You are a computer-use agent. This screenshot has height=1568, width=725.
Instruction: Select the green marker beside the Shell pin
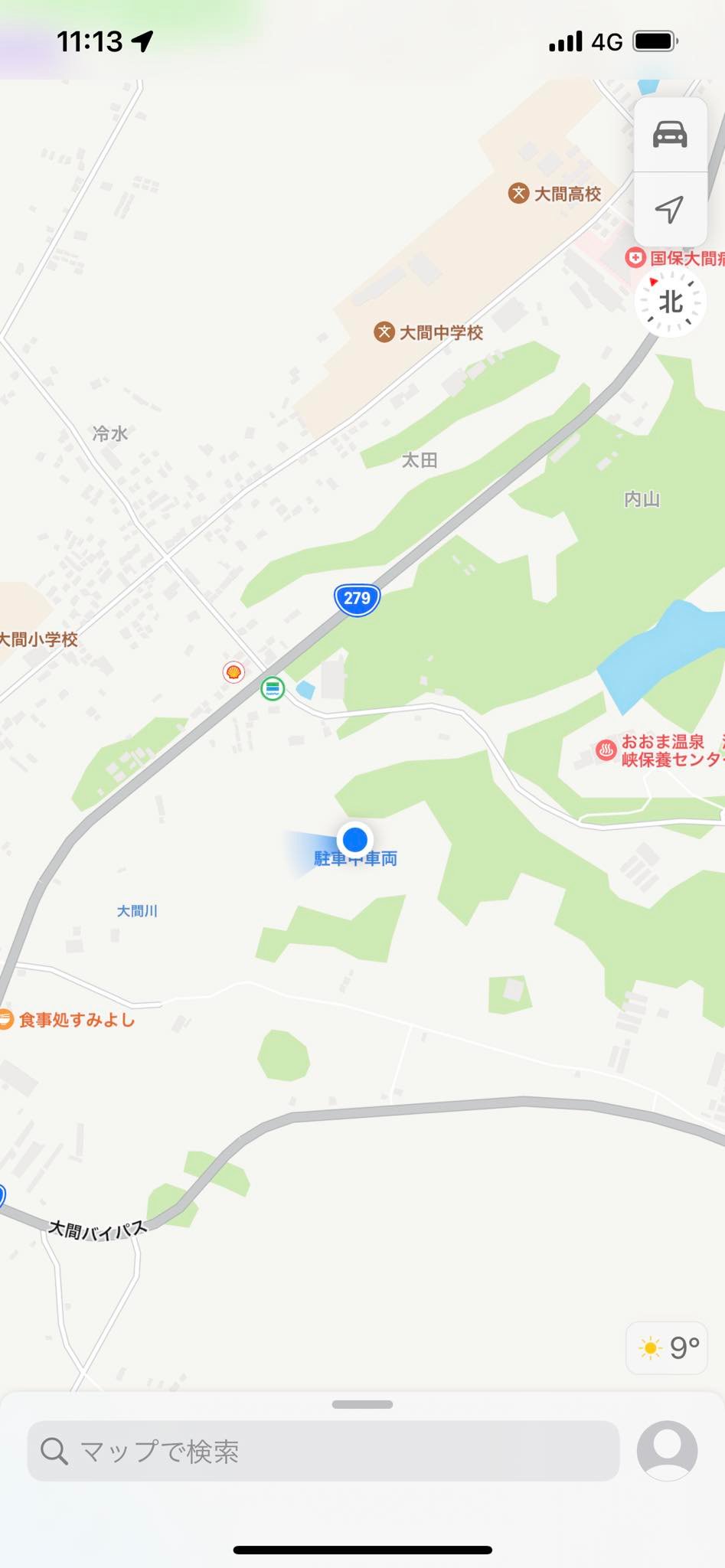tap(273, 688)
